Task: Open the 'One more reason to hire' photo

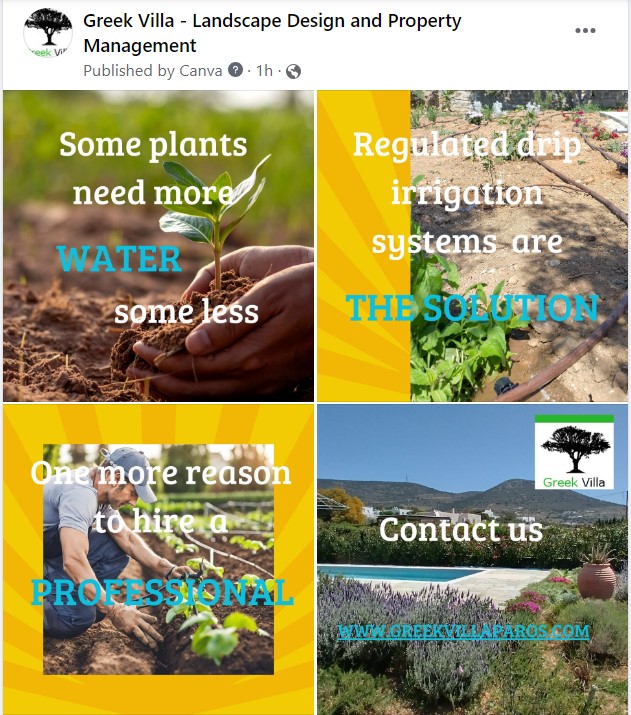Action: [158, 559]
